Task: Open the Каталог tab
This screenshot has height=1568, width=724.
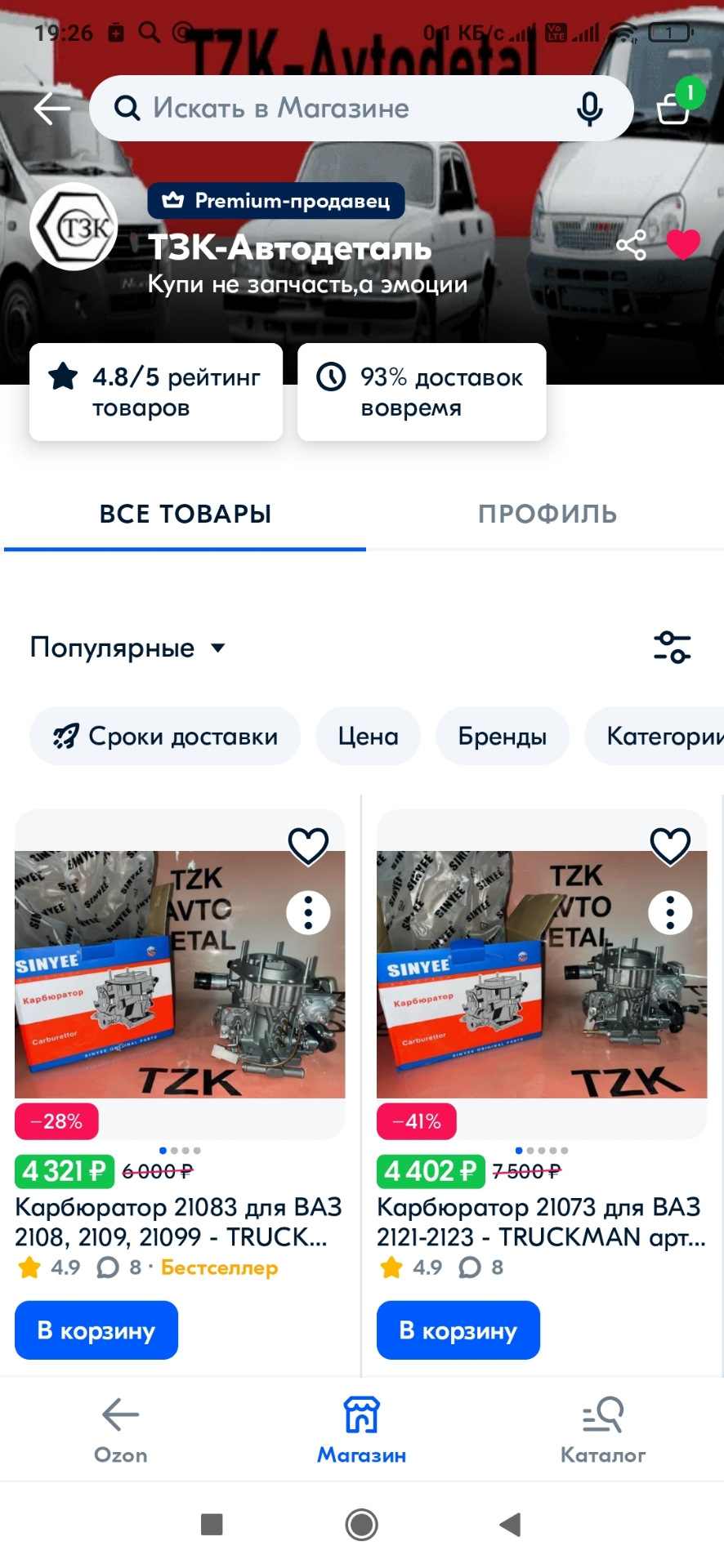Action: point(603,1431)
